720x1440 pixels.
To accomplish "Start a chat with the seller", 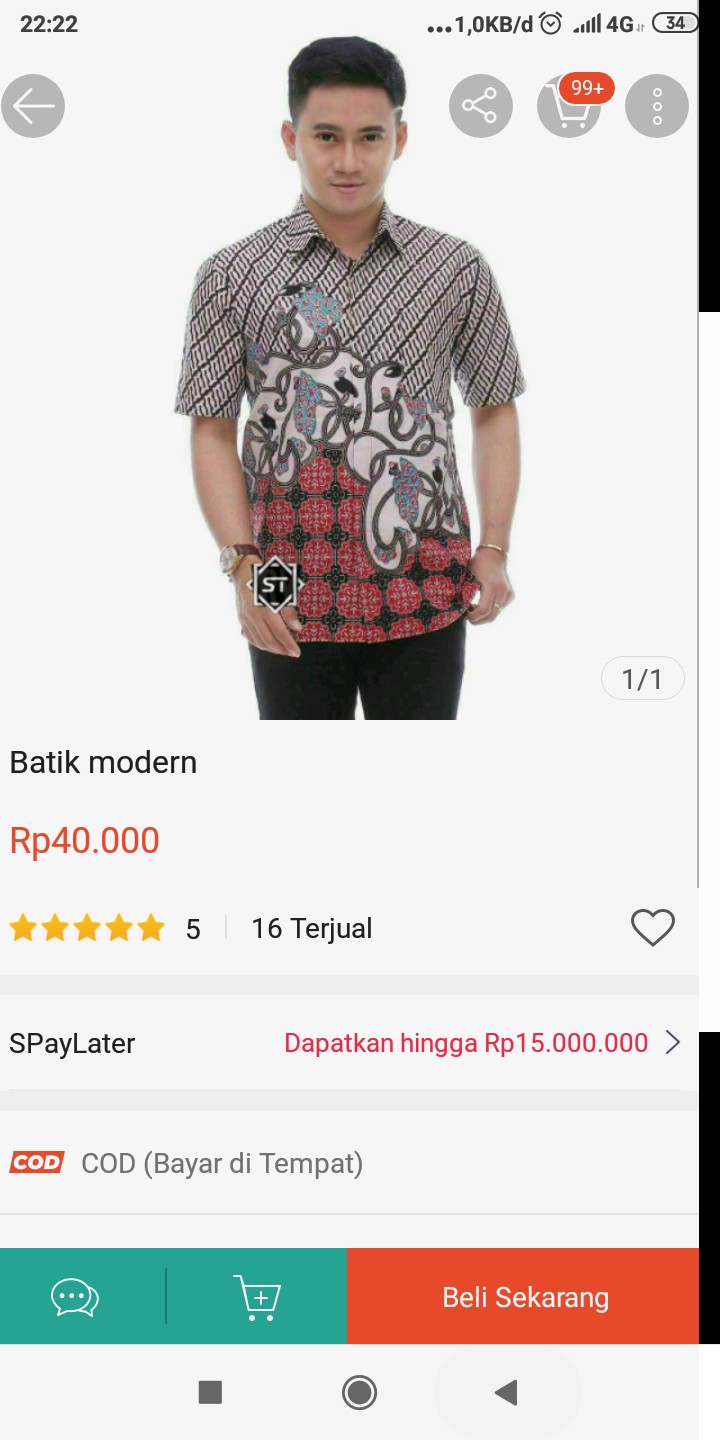I will (x=75, y=1296).
